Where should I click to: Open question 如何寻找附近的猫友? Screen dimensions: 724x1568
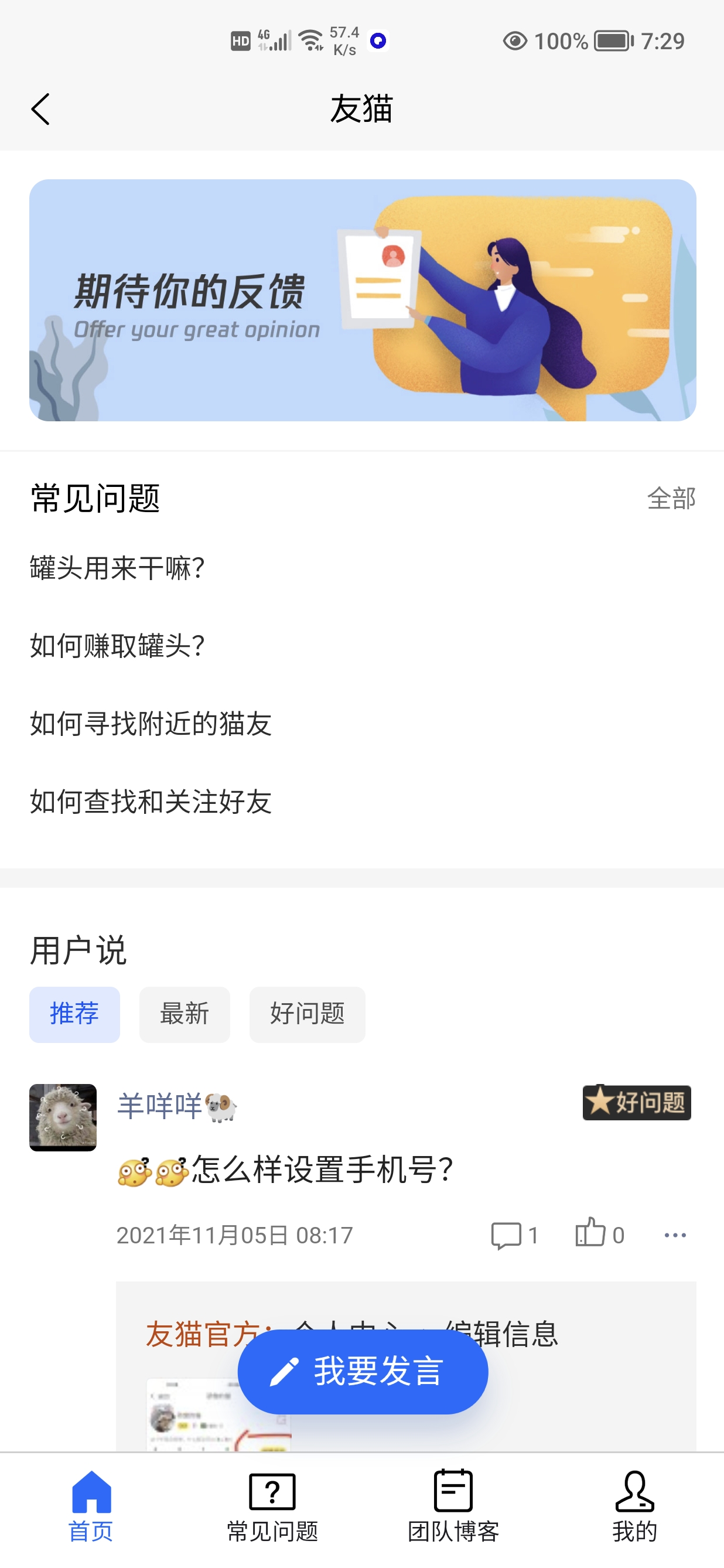click(151, 724)
